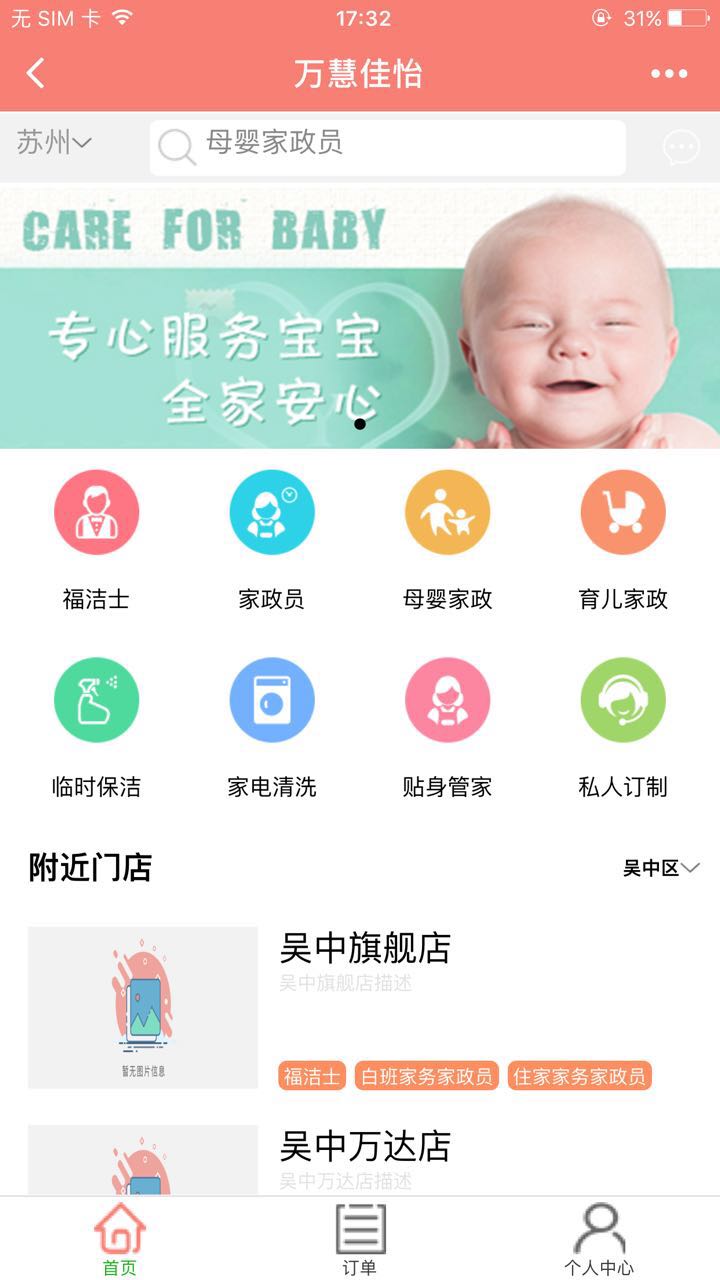Open the 苏州 city dropdown
Image resolution: width=720 pixels, height=1280 pixels.
[x=54, y=144]
